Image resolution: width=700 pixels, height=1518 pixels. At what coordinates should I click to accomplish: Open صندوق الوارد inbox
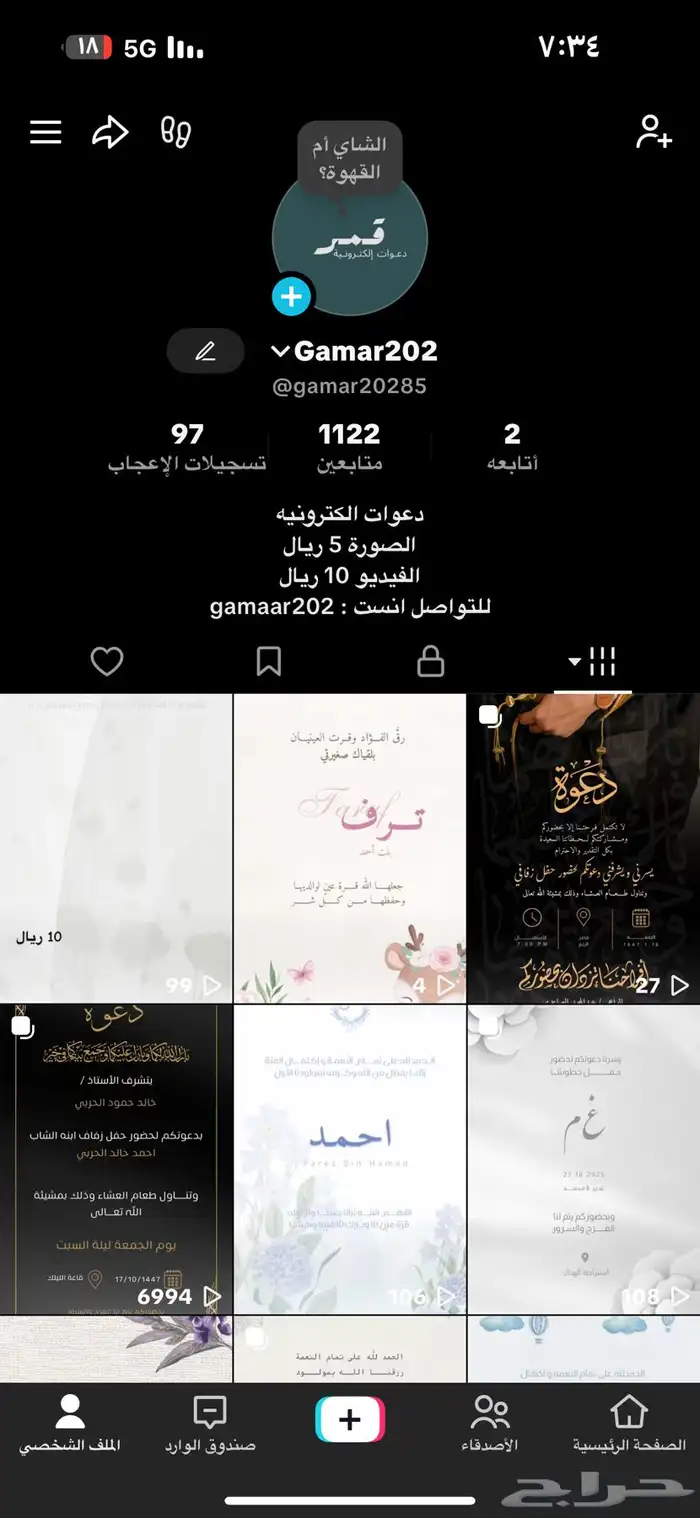tap(210, 1424)
